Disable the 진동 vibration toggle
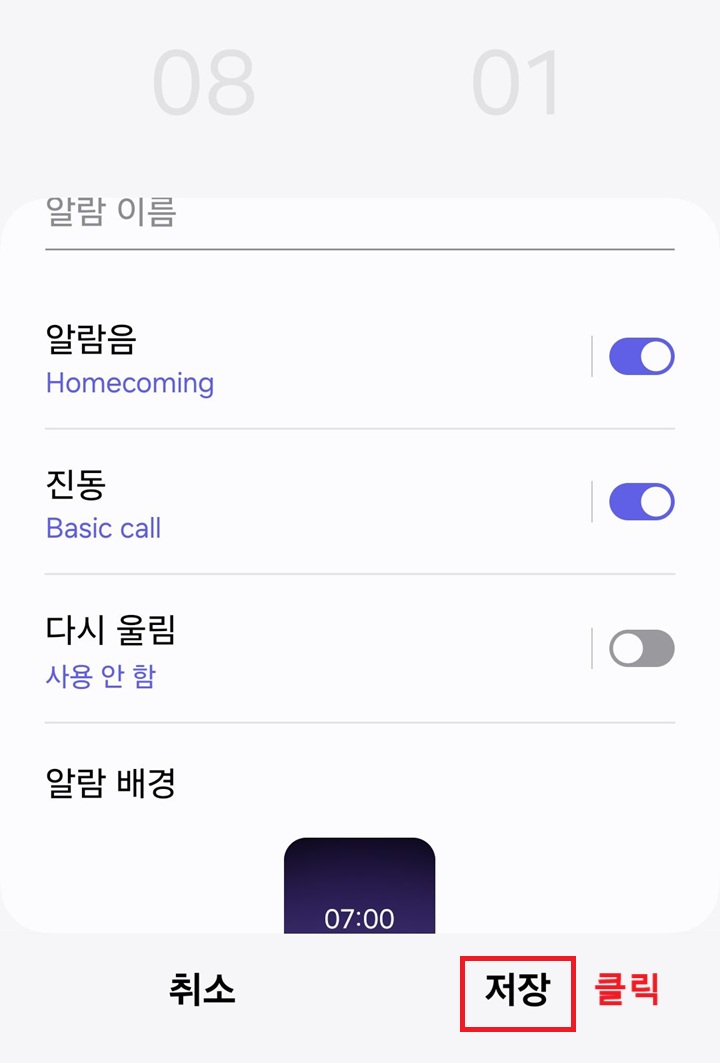 tap(641, 501)
